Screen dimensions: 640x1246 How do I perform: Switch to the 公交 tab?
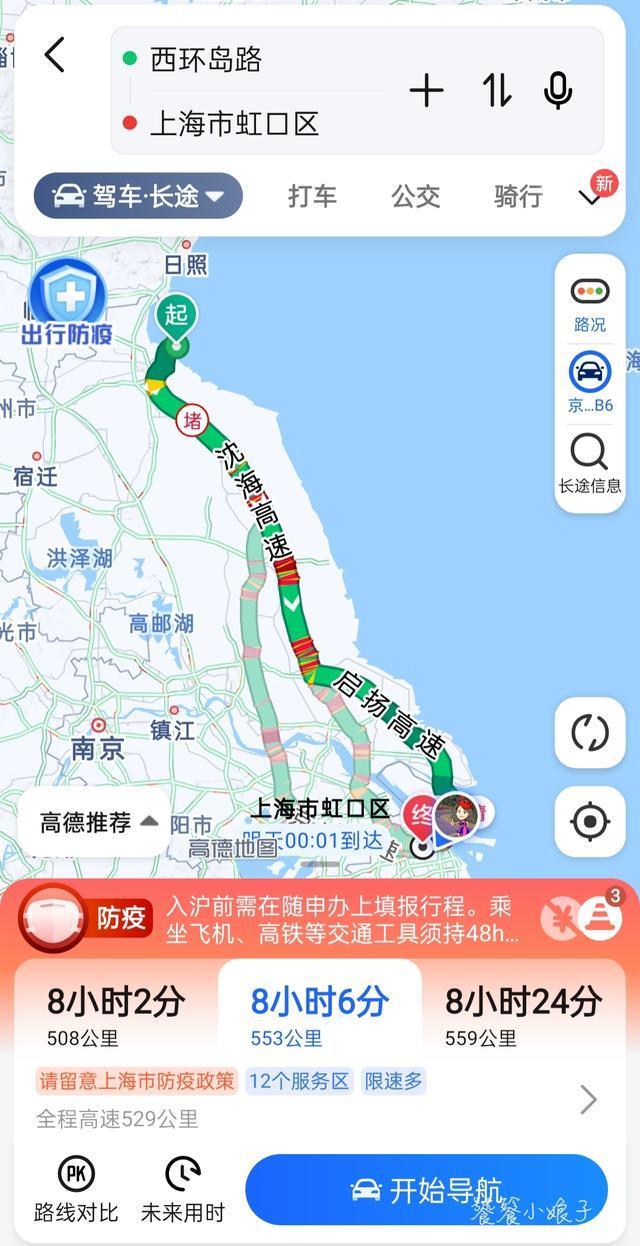415,196
